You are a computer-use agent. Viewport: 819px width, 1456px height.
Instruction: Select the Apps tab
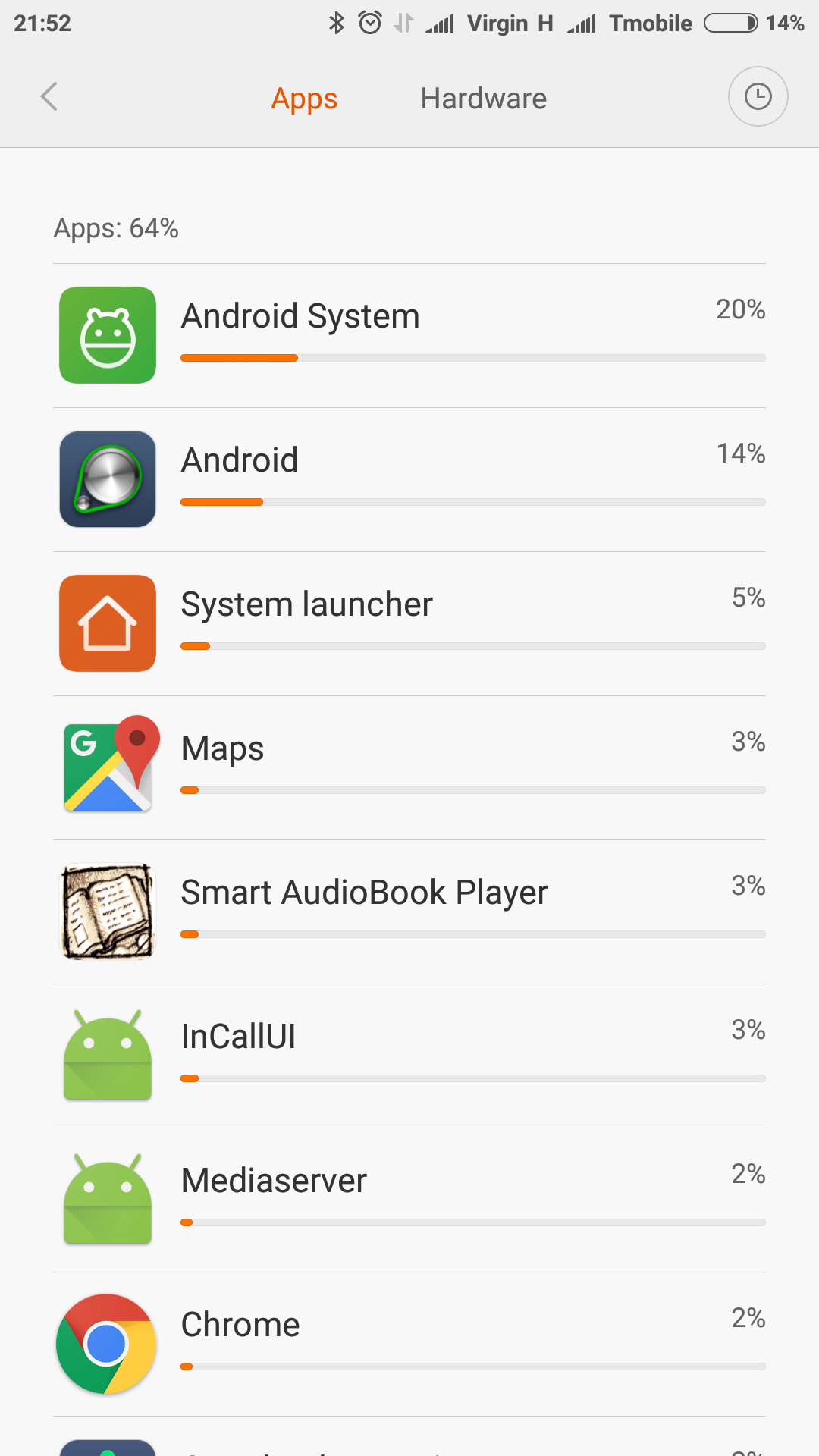[x=304, y=99]
